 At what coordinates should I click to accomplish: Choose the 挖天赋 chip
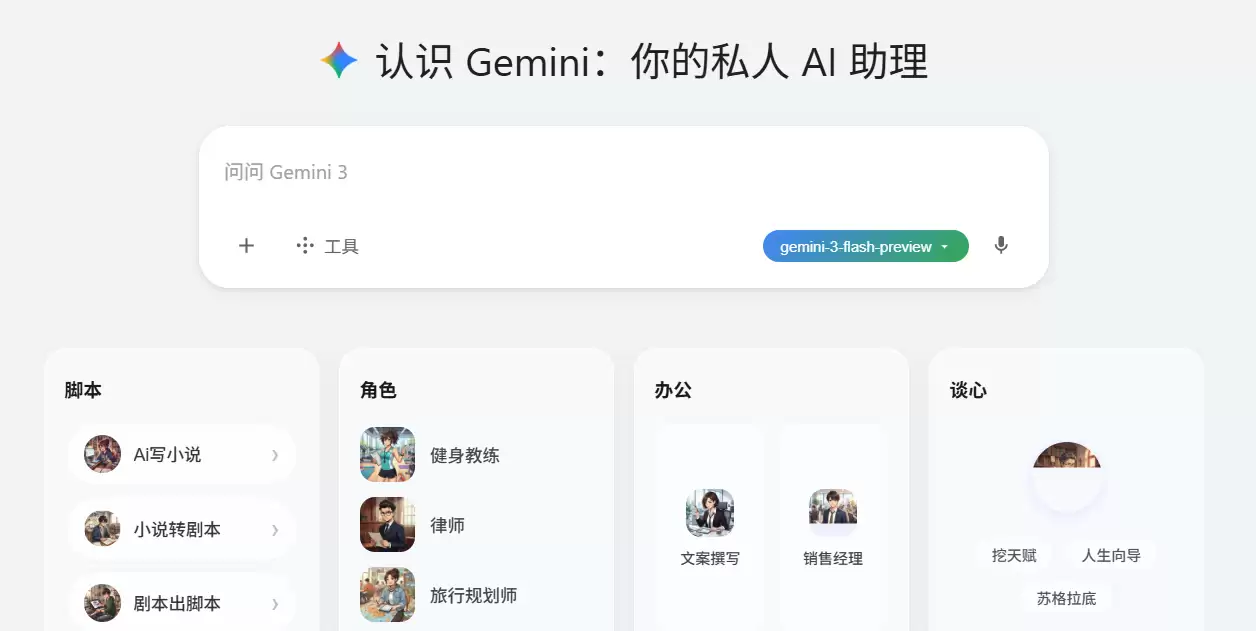(1014, 555)
